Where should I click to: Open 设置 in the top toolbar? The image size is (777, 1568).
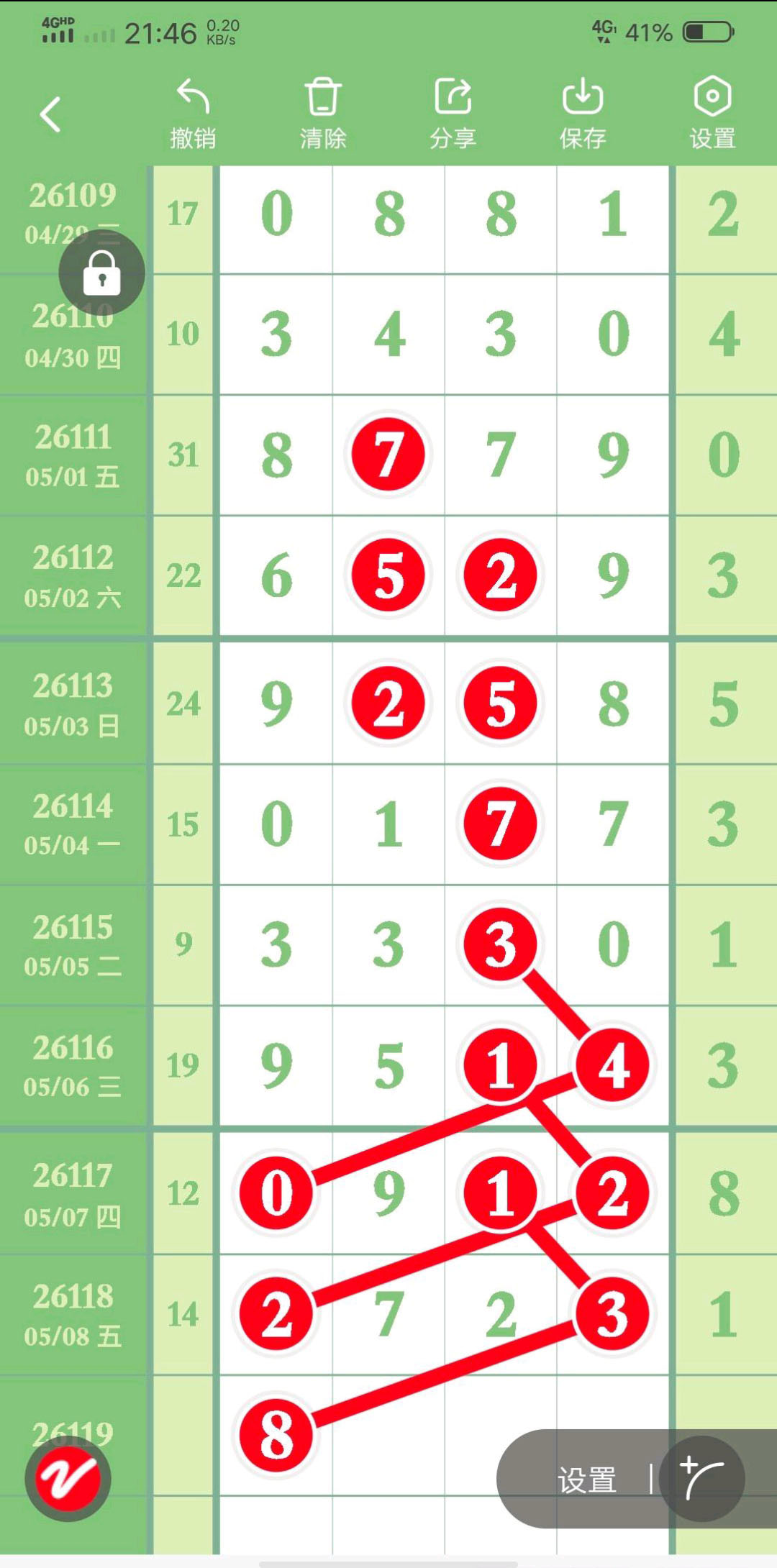click(712, 114)
